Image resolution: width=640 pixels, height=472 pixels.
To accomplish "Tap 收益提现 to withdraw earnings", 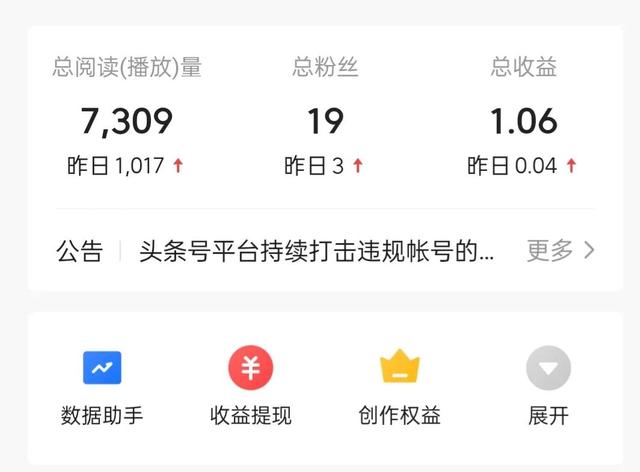I will [x=250, y=387].
